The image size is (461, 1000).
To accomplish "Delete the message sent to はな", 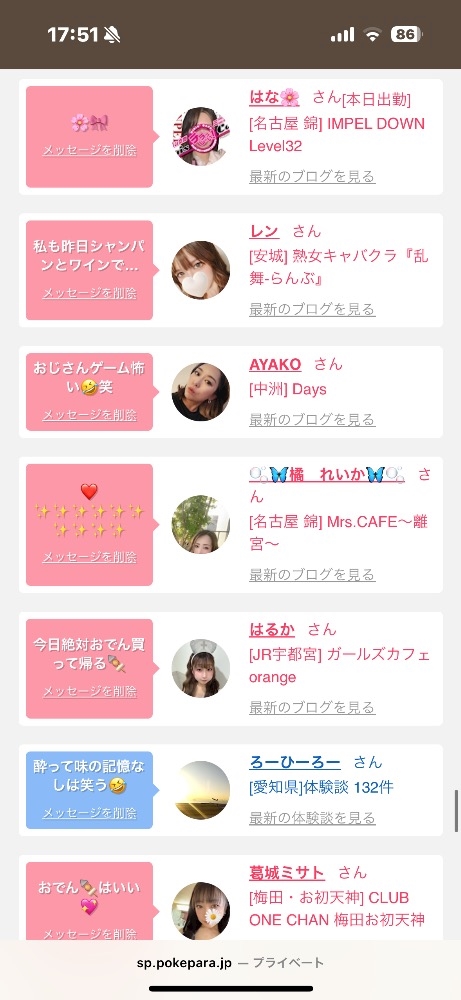I will click(90, 151).
